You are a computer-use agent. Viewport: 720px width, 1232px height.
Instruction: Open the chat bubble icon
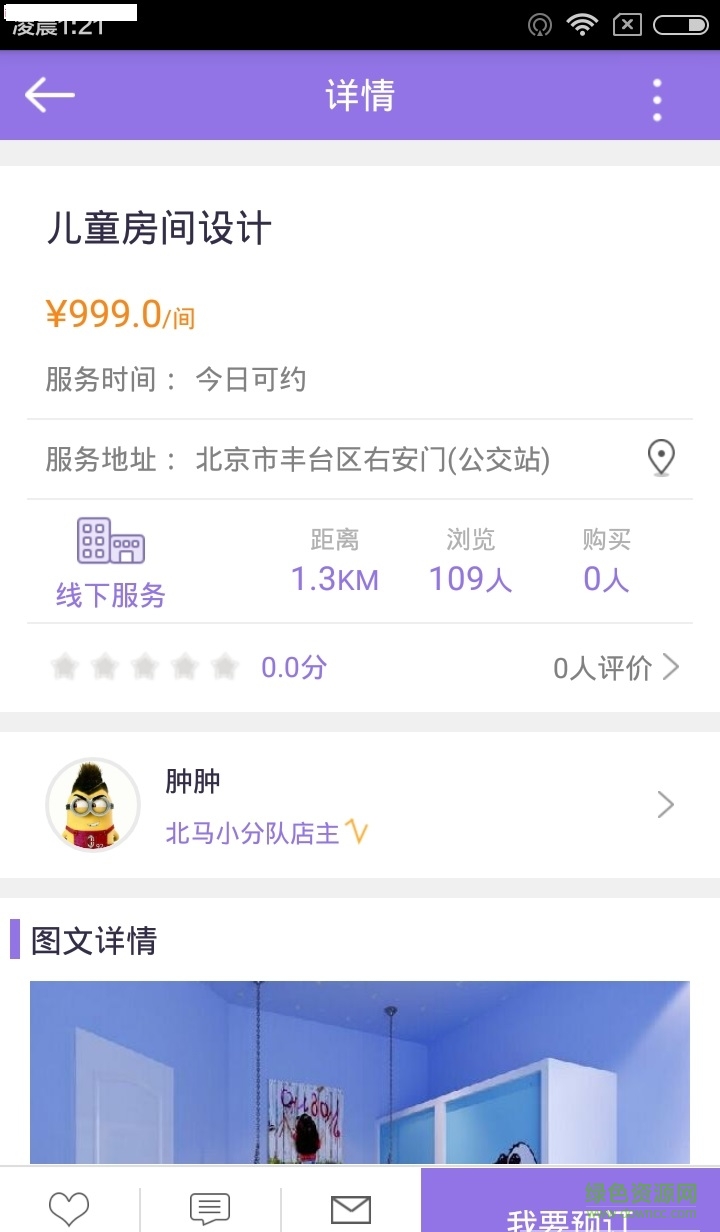tap(210, 1208)
